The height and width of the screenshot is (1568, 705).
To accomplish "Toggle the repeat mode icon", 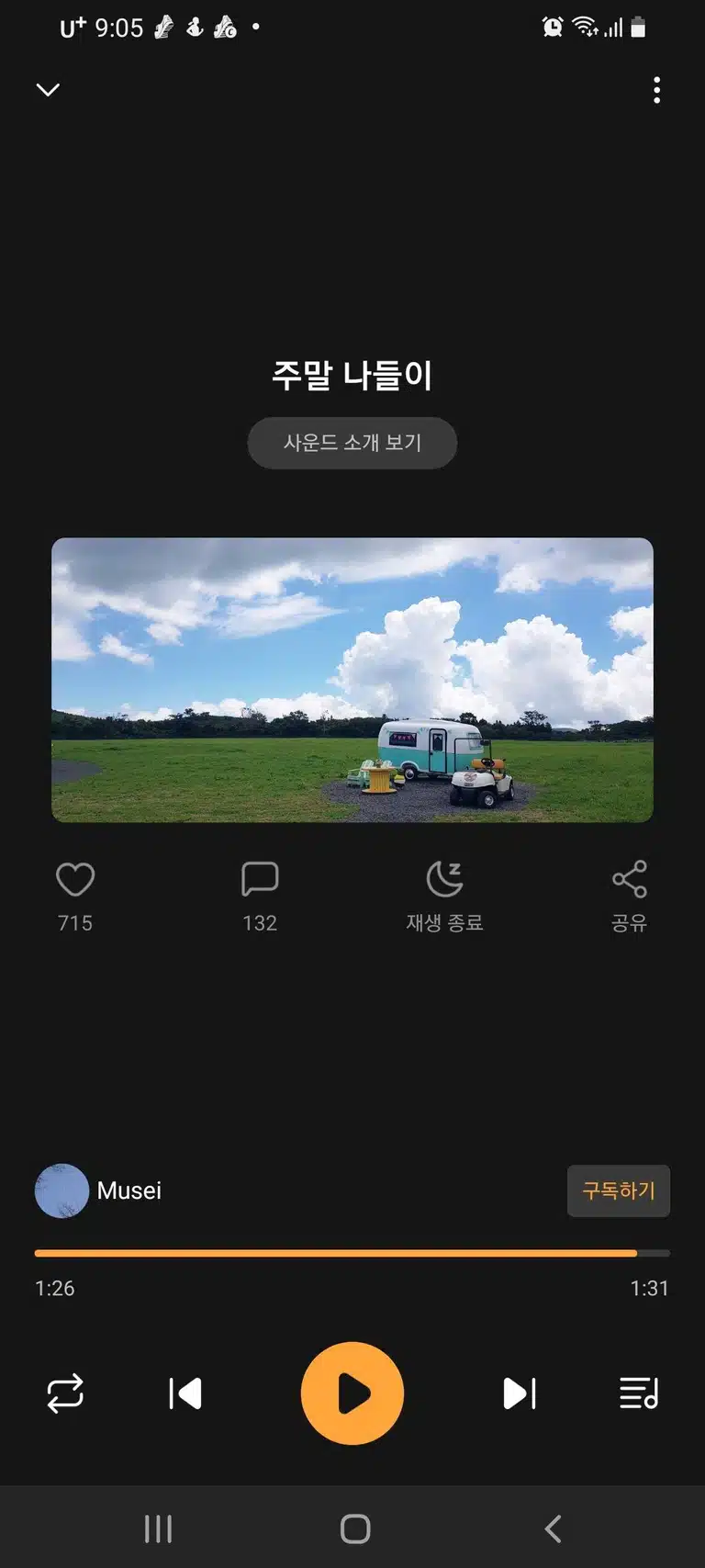I will pyautogui.click(x=65, y=1393).
